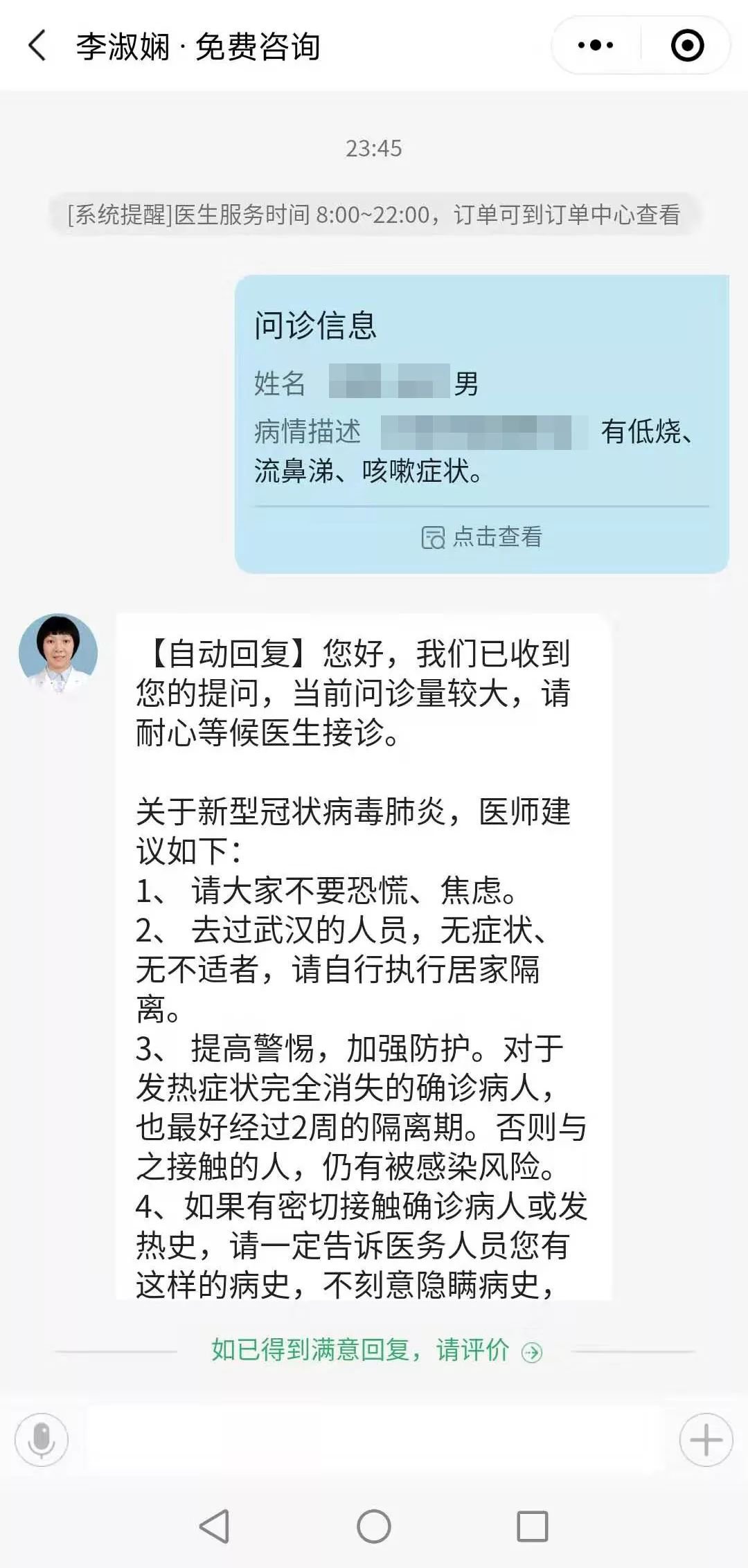The width and height of the screenshot is (748, 1568).
Task: Open the mini program more options menu
Action: tap(596, 46)
